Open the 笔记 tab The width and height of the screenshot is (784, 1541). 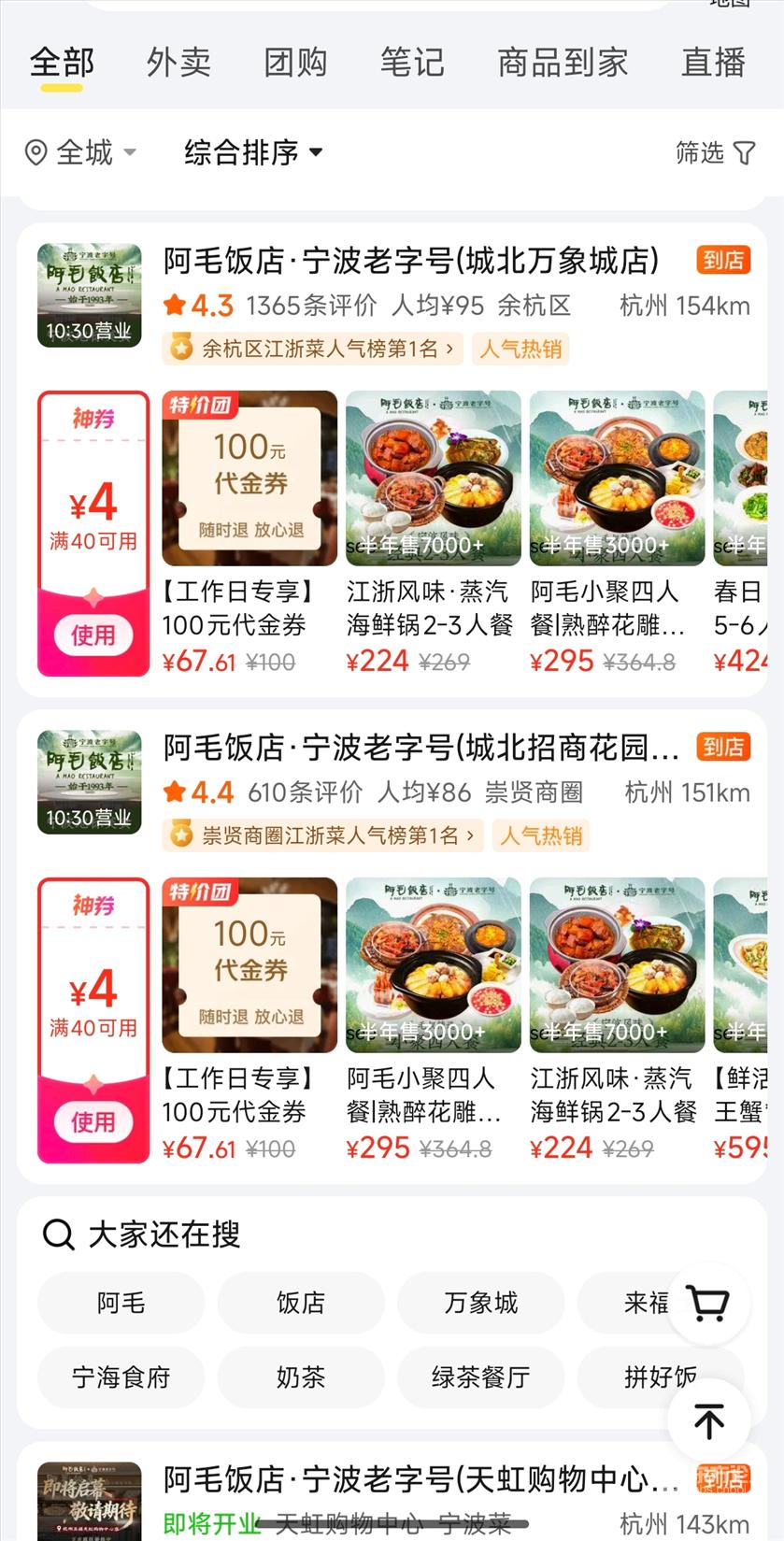click(411, 63)
